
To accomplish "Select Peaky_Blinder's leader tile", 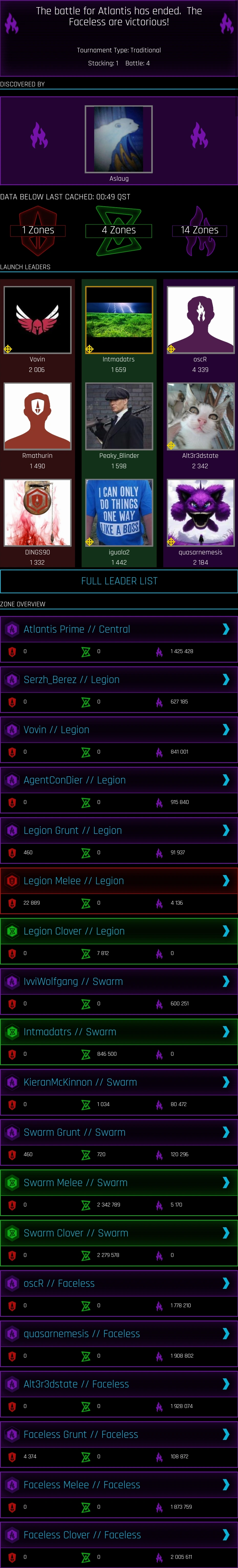I will [119, 416].
